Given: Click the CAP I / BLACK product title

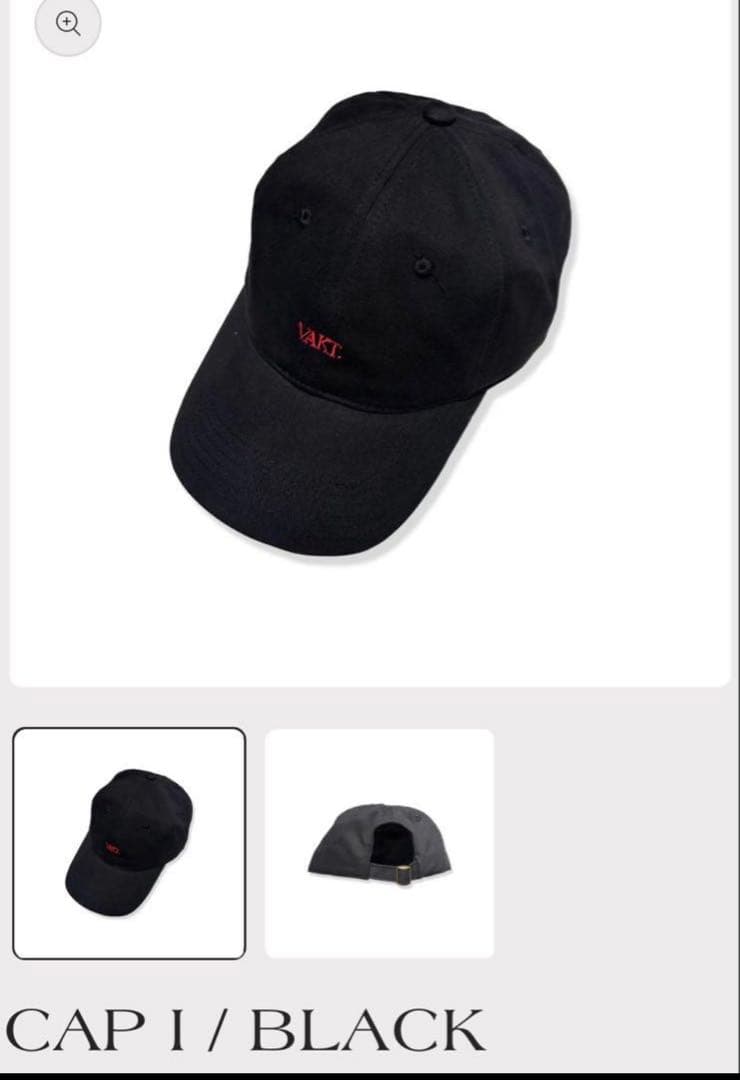Looking at the screenshot, I should pyautogui.click(x=245, y=1029).
